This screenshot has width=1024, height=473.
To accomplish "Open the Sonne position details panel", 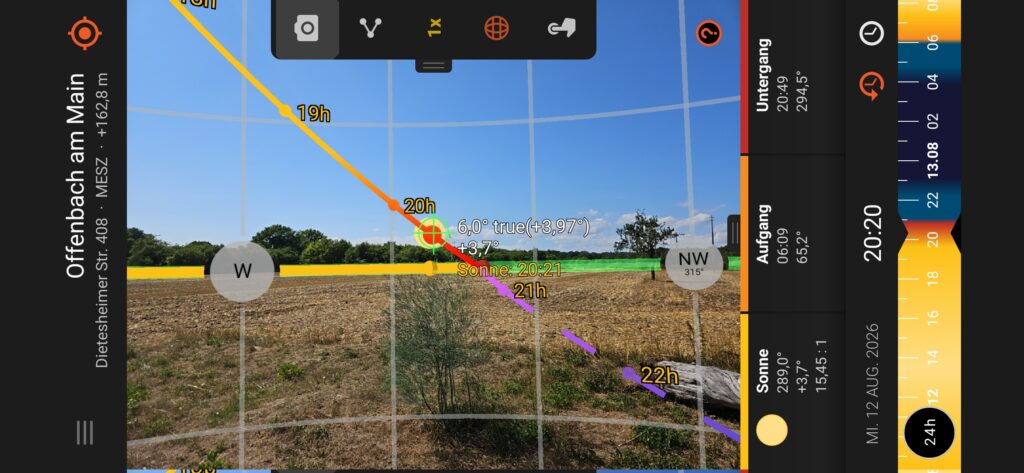I will tap(792, 391).
